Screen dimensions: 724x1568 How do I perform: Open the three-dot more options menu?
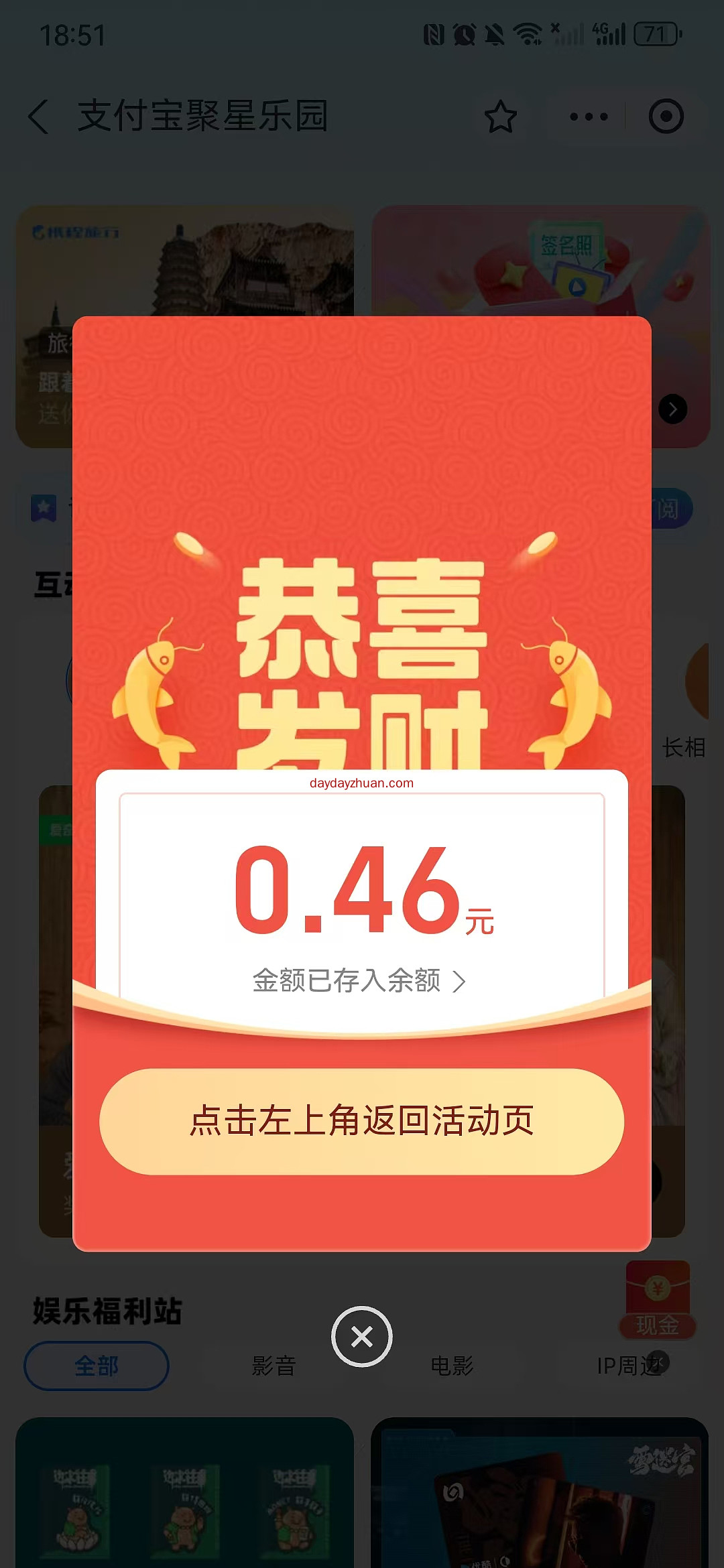(588, 117)
